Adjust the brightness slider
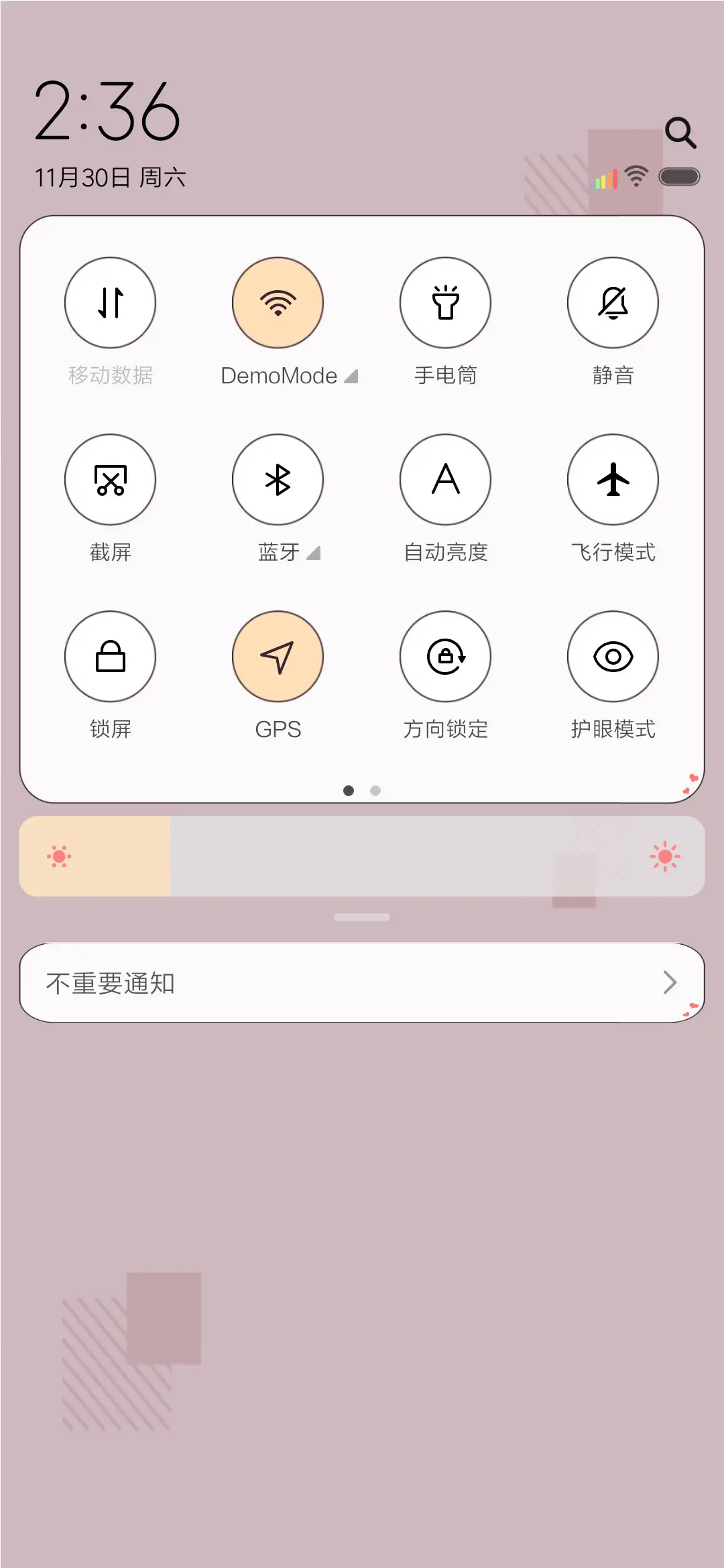This screenshot has width=724, height=1568. point(362,856)
